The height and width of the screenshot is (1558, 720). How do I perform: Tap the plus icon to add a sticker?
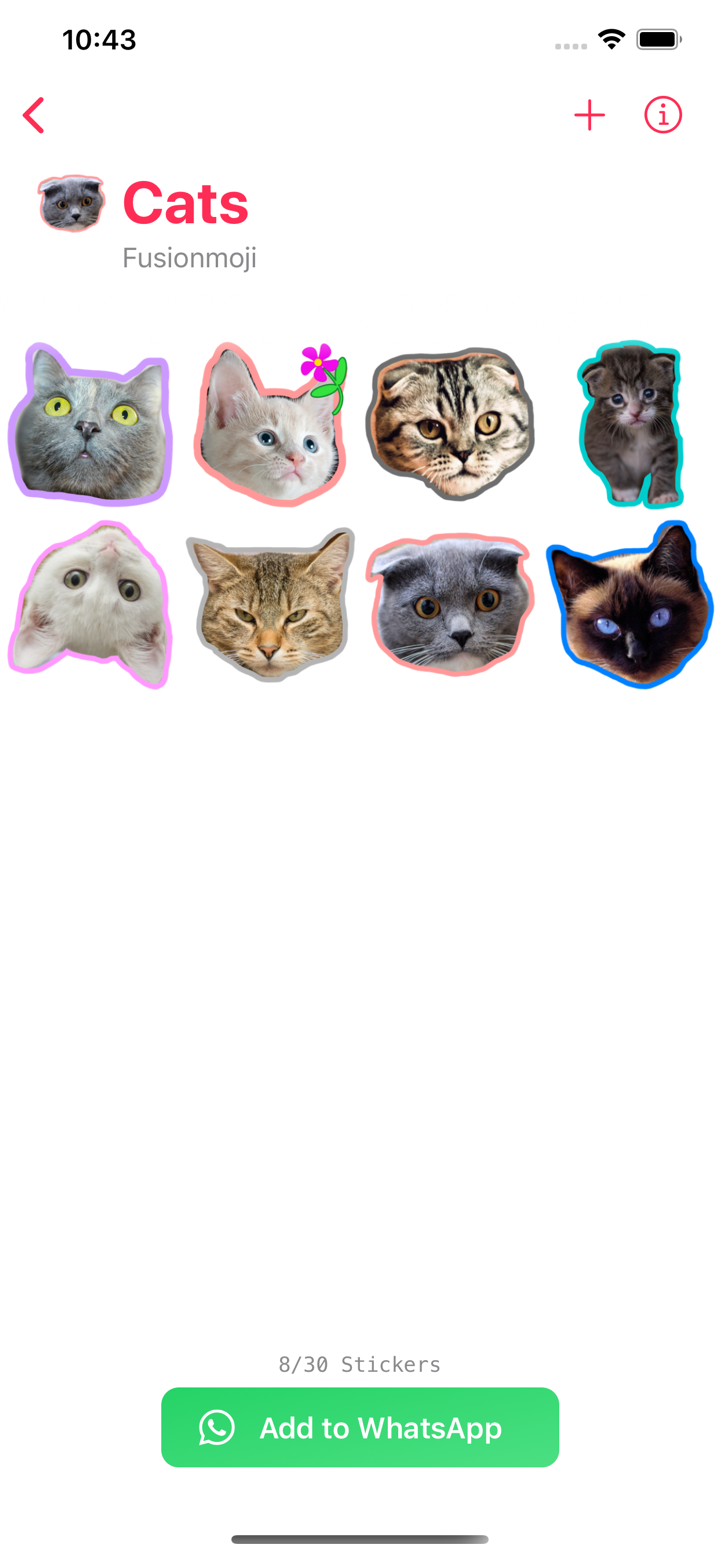click(x=590, y=115)
